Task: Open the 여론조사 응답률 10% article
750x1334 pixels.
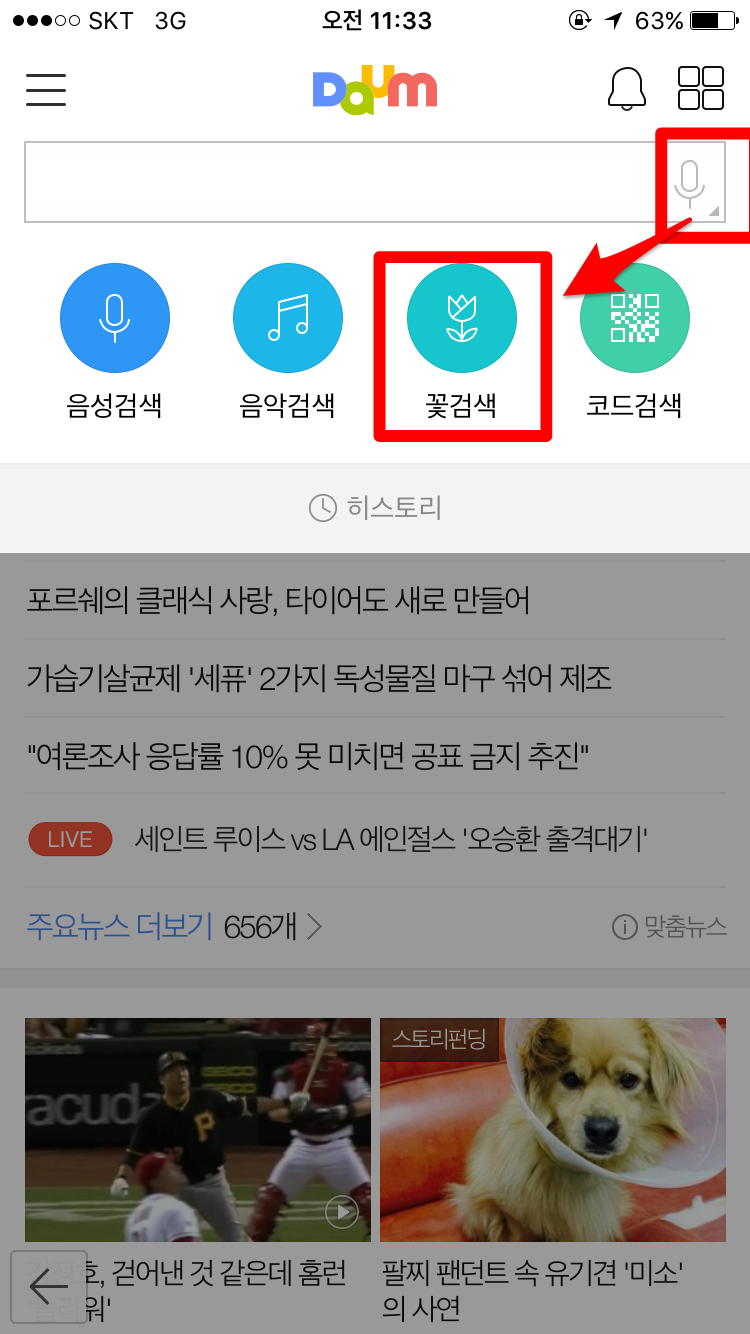Action: (x=307, y=756)
